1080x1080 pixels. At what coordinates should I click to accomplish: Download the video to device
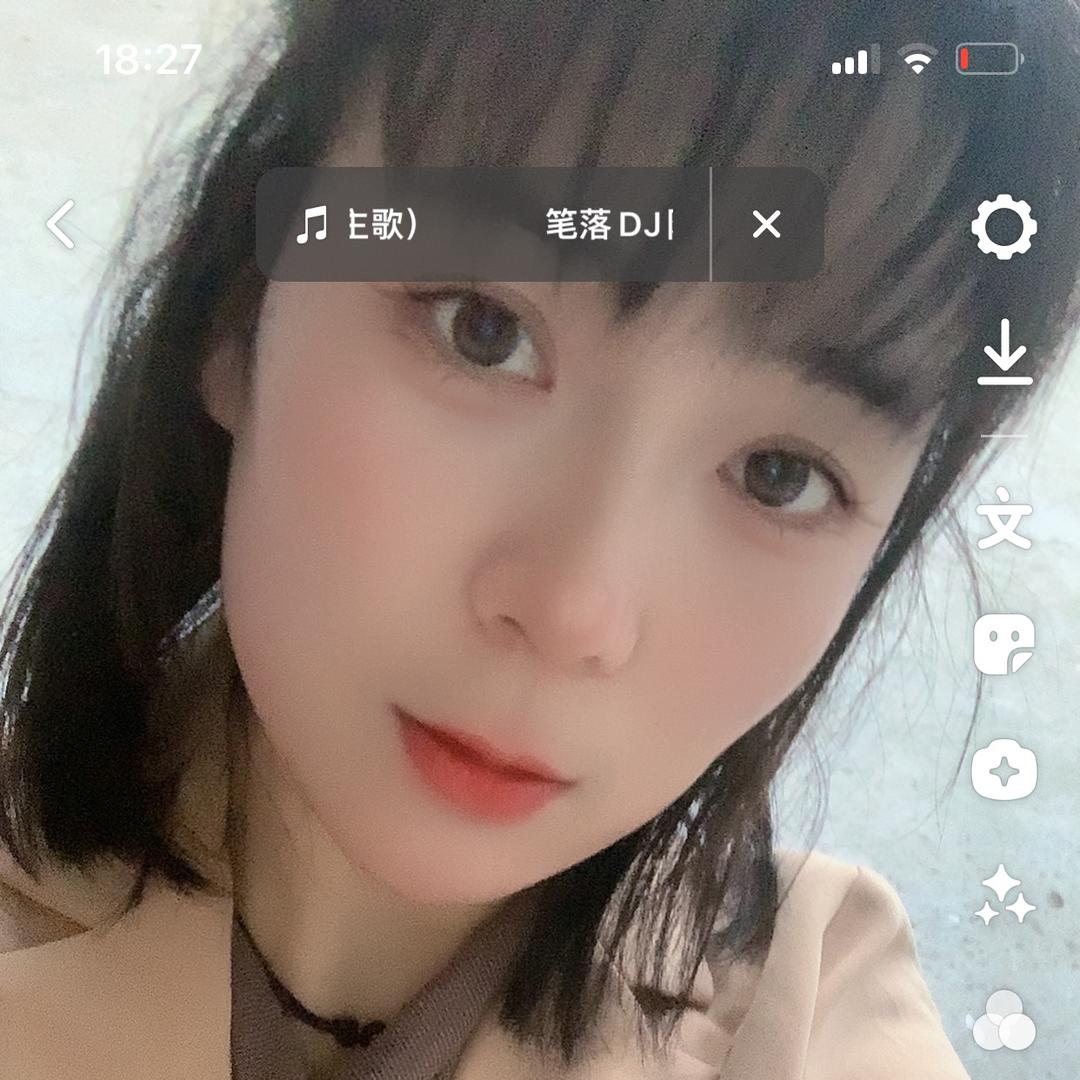[1004, 352]
